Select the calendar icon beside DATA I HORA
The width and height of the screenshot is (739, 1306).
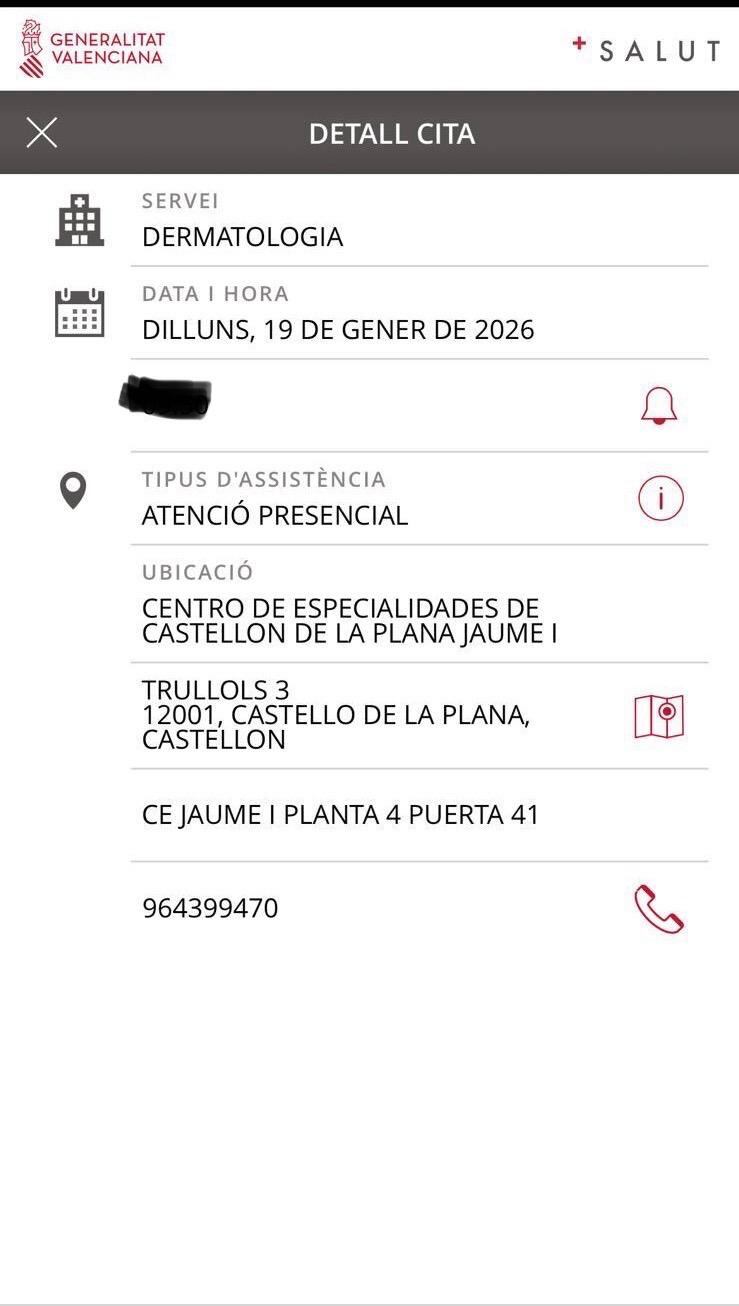[80, 311]
